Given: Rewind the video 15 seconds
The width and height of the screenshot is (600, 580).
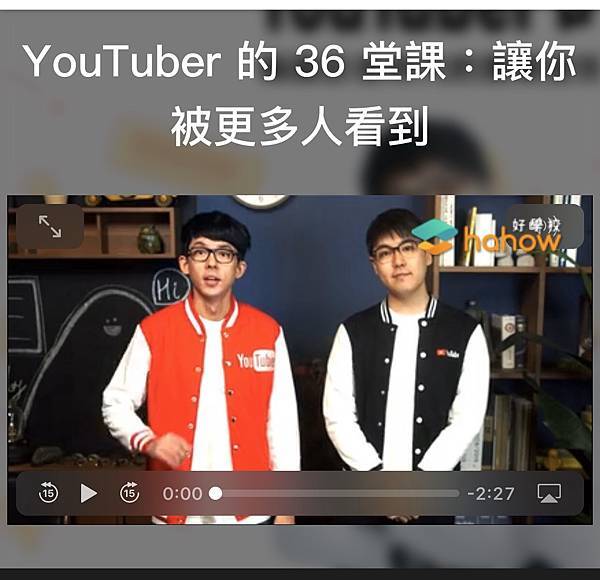Looking at the screenshot, I should point(48,492).
